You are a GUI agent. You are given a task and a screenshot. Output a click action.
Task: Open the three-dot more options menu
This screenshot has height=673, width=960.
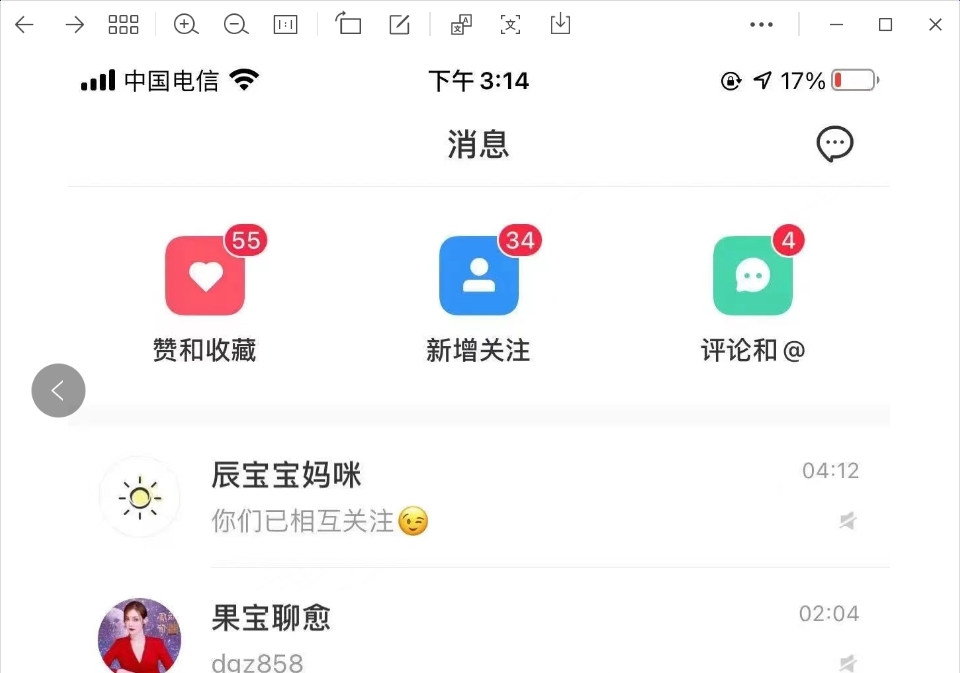pyautogui.click(x=762, y=25)
